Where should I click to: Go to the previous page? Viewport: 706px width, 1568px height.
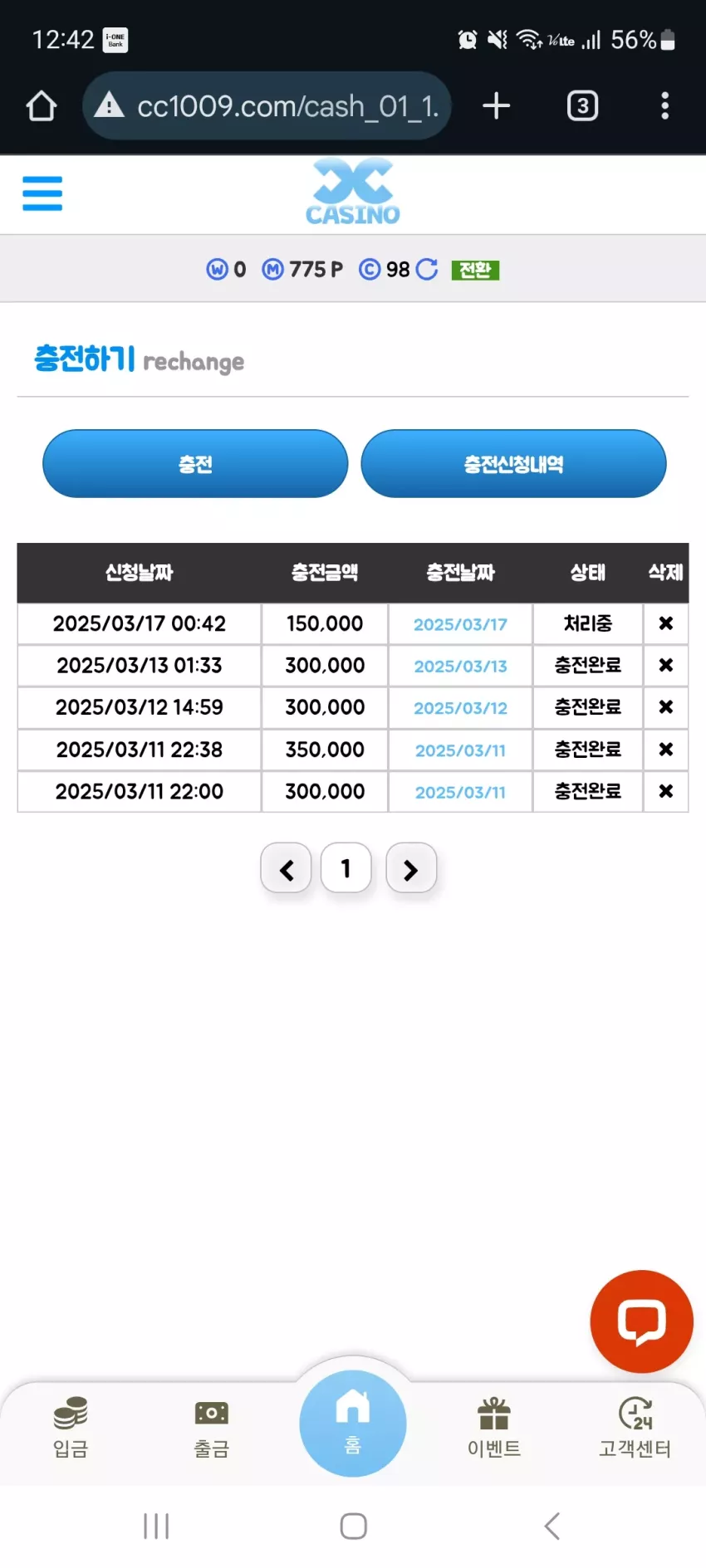tap(287, 869)
